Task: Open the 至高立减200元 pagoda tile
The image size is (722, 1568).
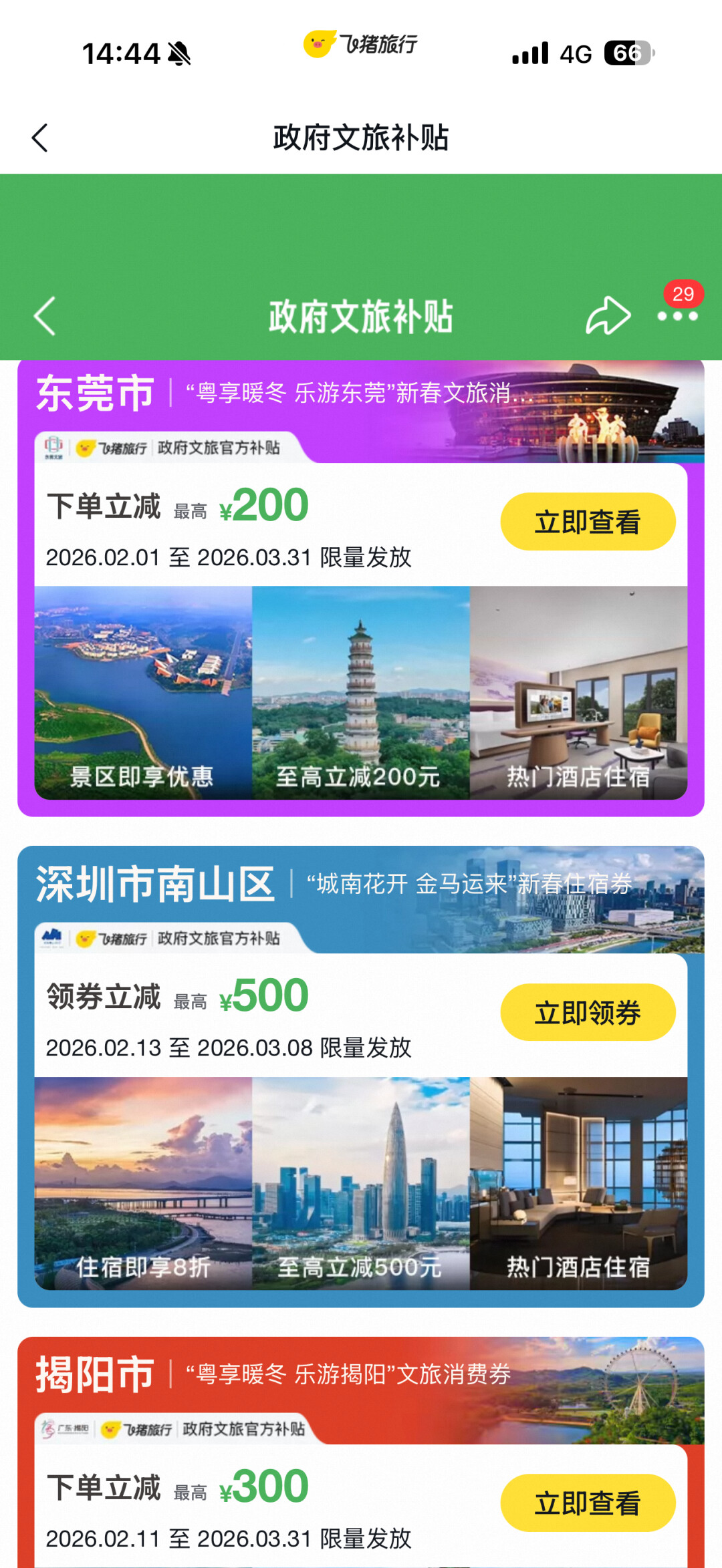Action: click(x=361, y=692)
